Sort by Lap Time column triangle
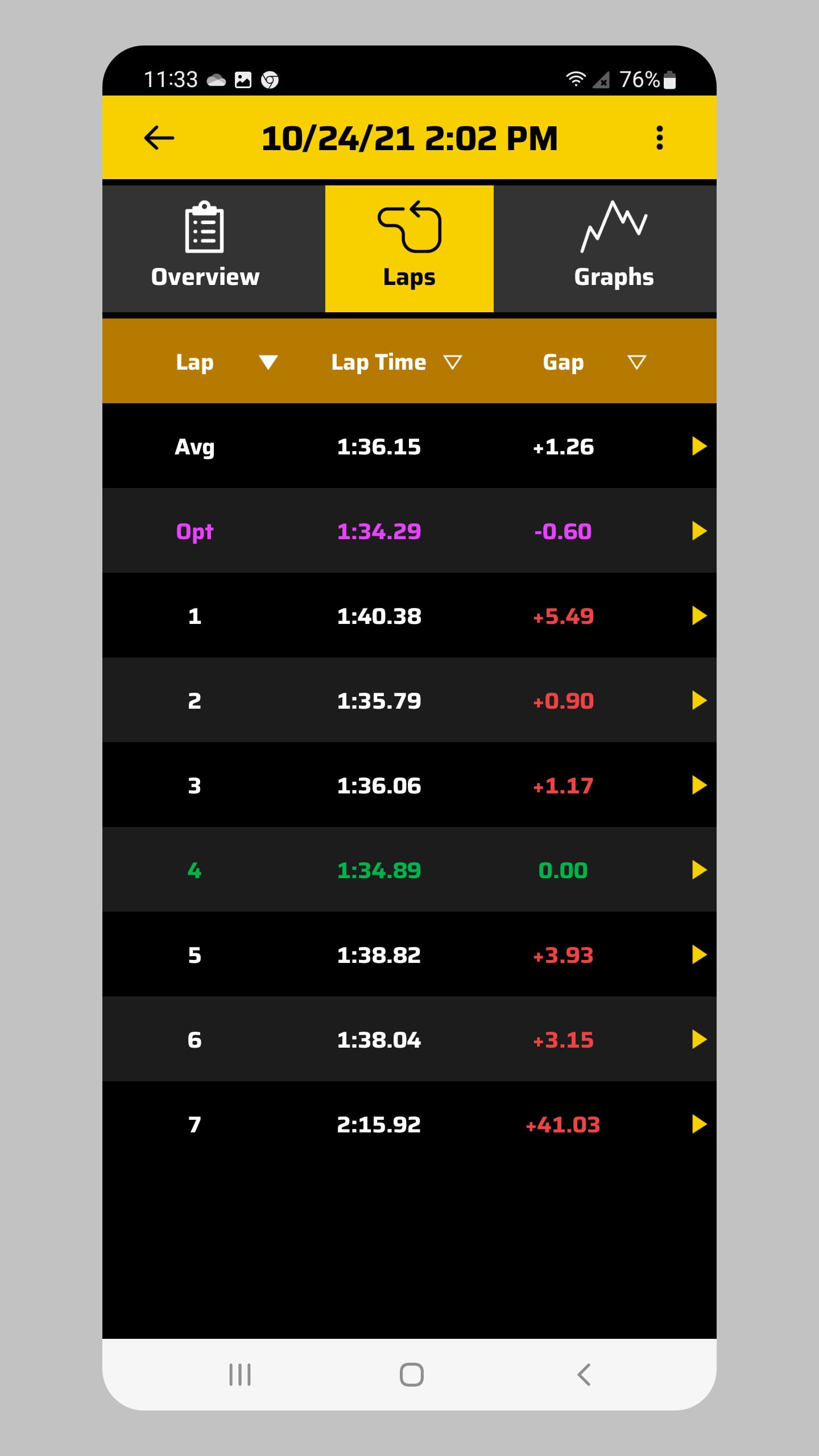The image size is (819, 1456). click(x=453, y=362)
